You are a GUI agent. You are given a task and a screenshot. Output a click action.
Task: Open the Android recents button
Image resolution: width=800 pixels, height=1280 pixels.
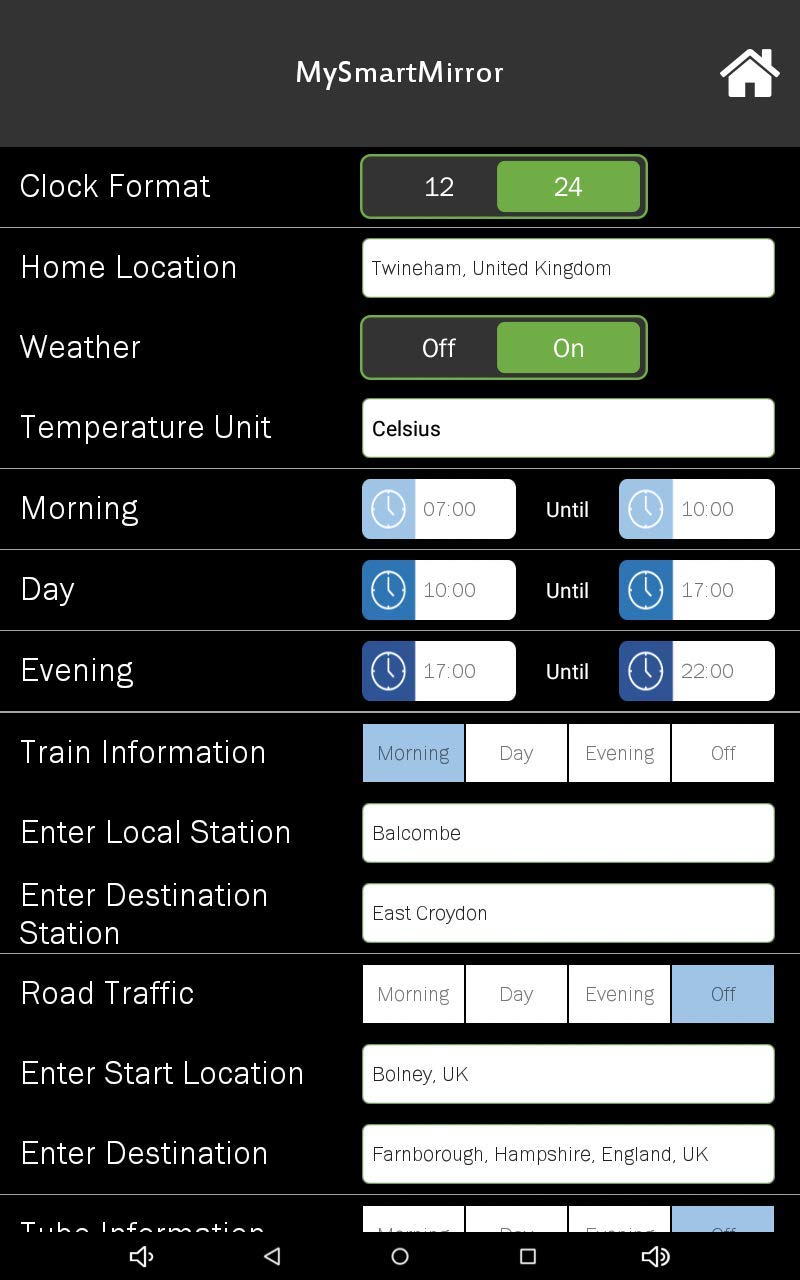pos(529,1256)
